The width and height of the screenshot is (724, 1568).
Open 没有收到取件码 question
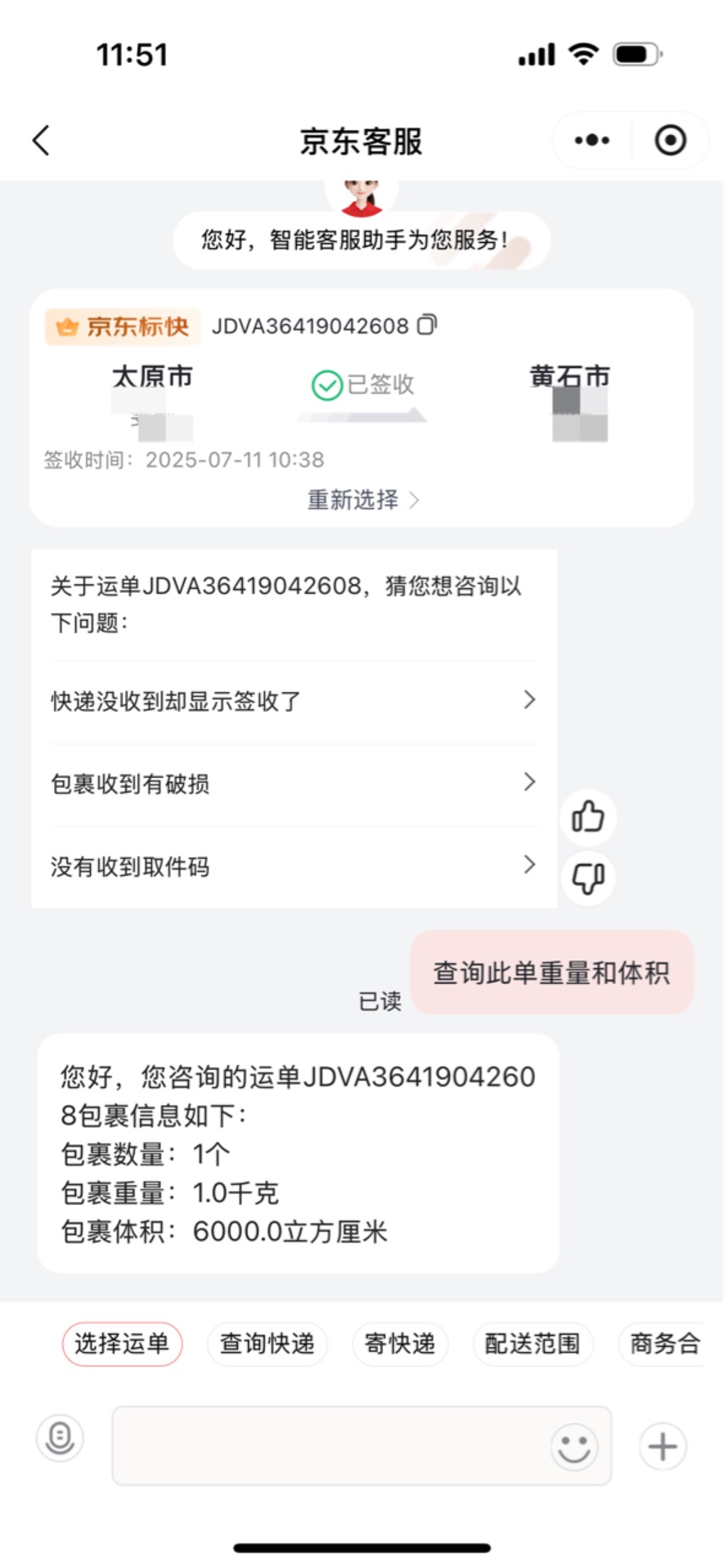tap(293, 866)
